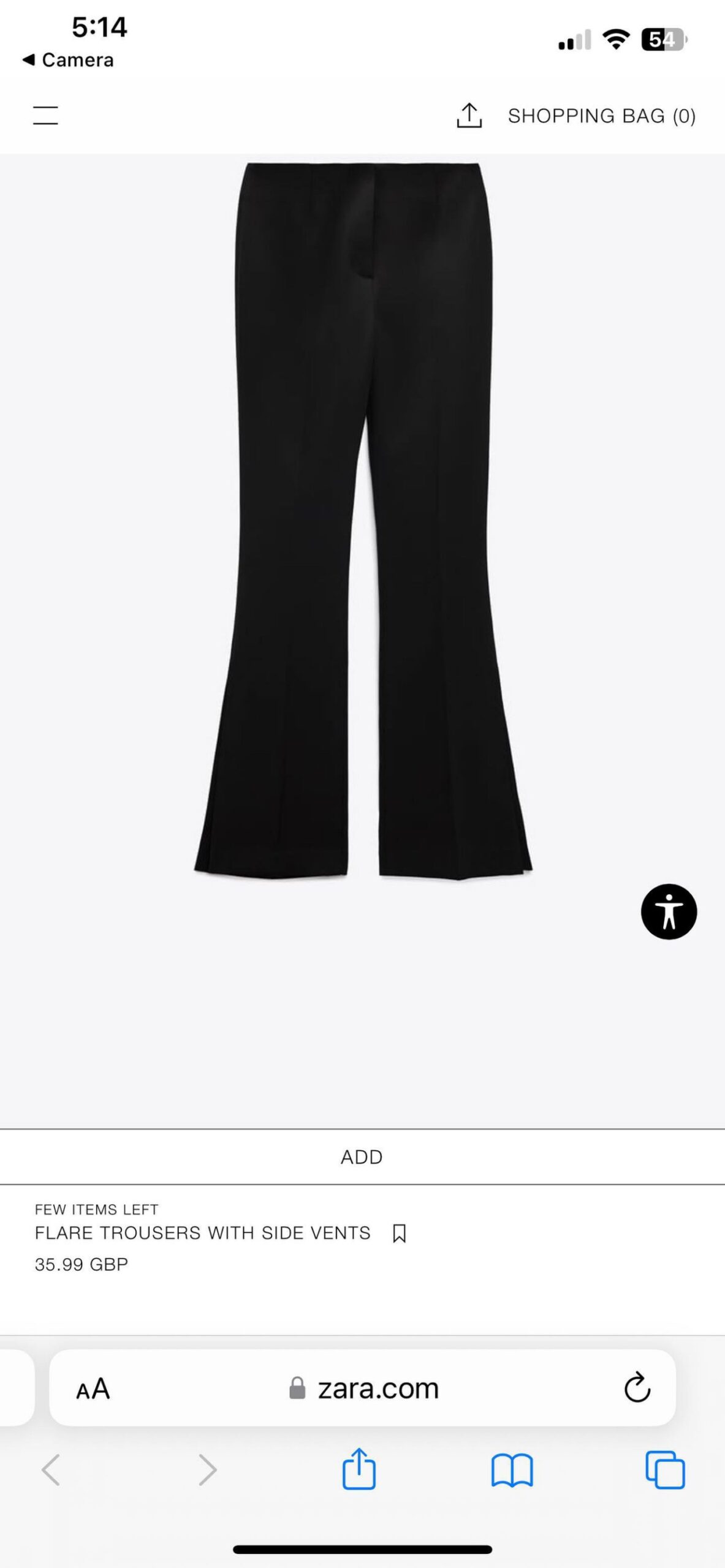Add the flare trousers to bag
The width and height of the screenshot is (725, 1568).
362,1156
